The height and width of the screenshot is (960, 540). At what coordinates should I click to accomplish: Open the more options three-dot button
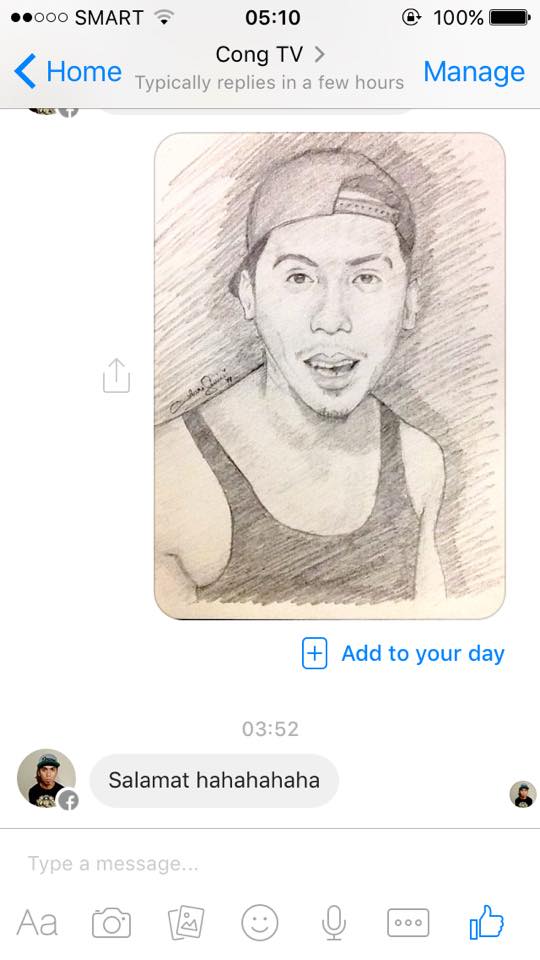408,923
